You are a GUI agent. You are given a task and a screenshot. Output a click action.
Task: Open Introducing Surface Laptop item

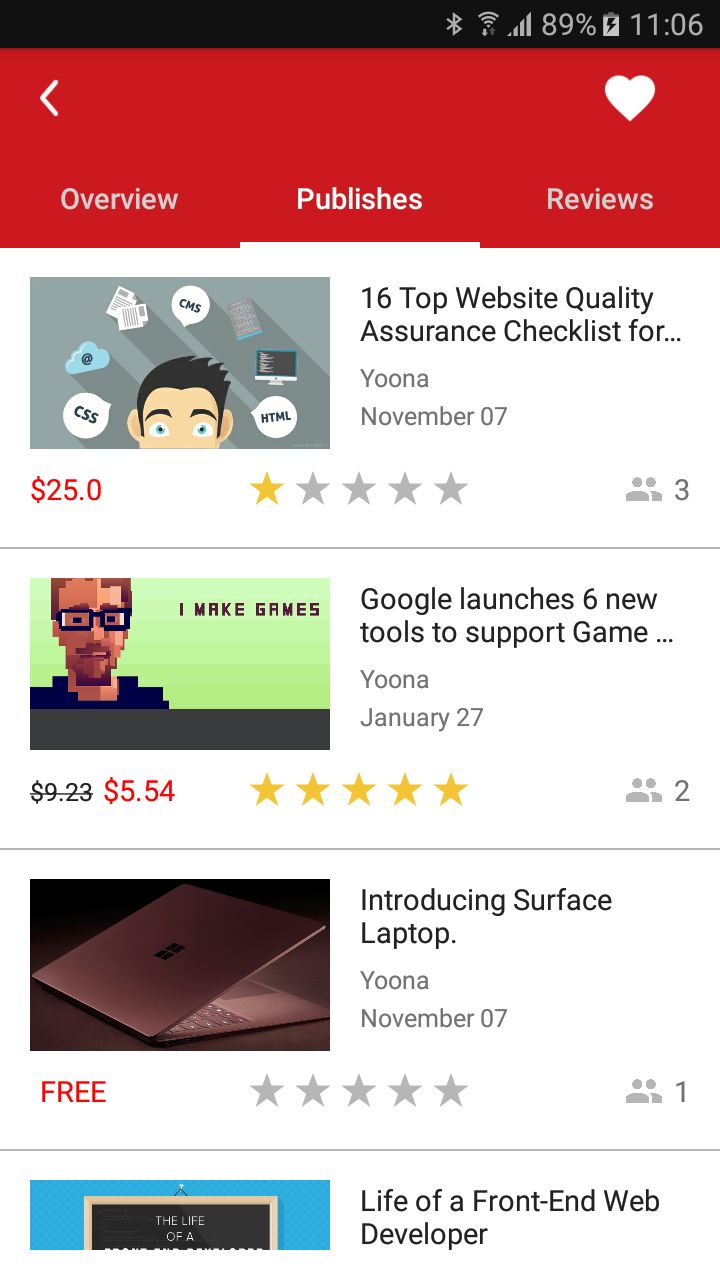[486, 916]
